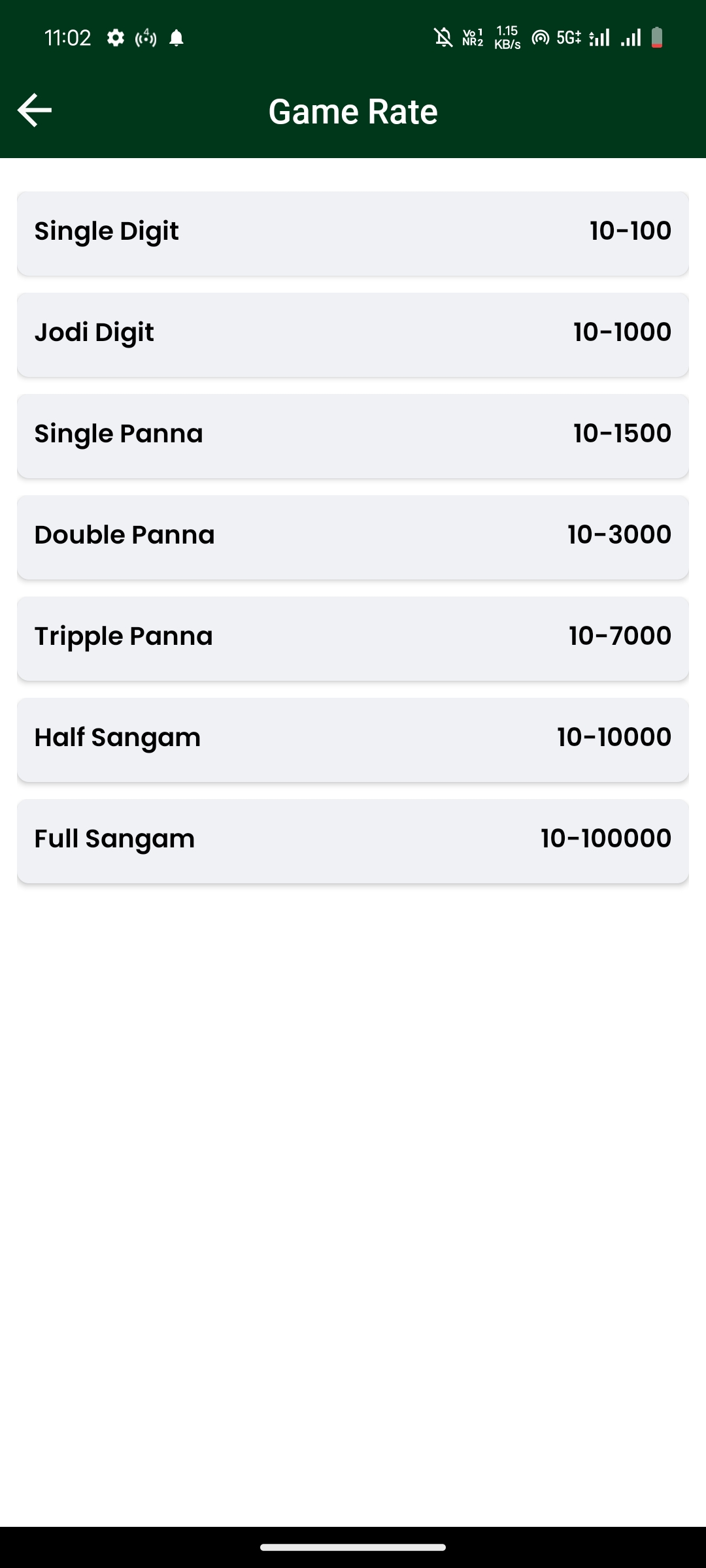Tap the settings gear in the status bar

[116, 37]
